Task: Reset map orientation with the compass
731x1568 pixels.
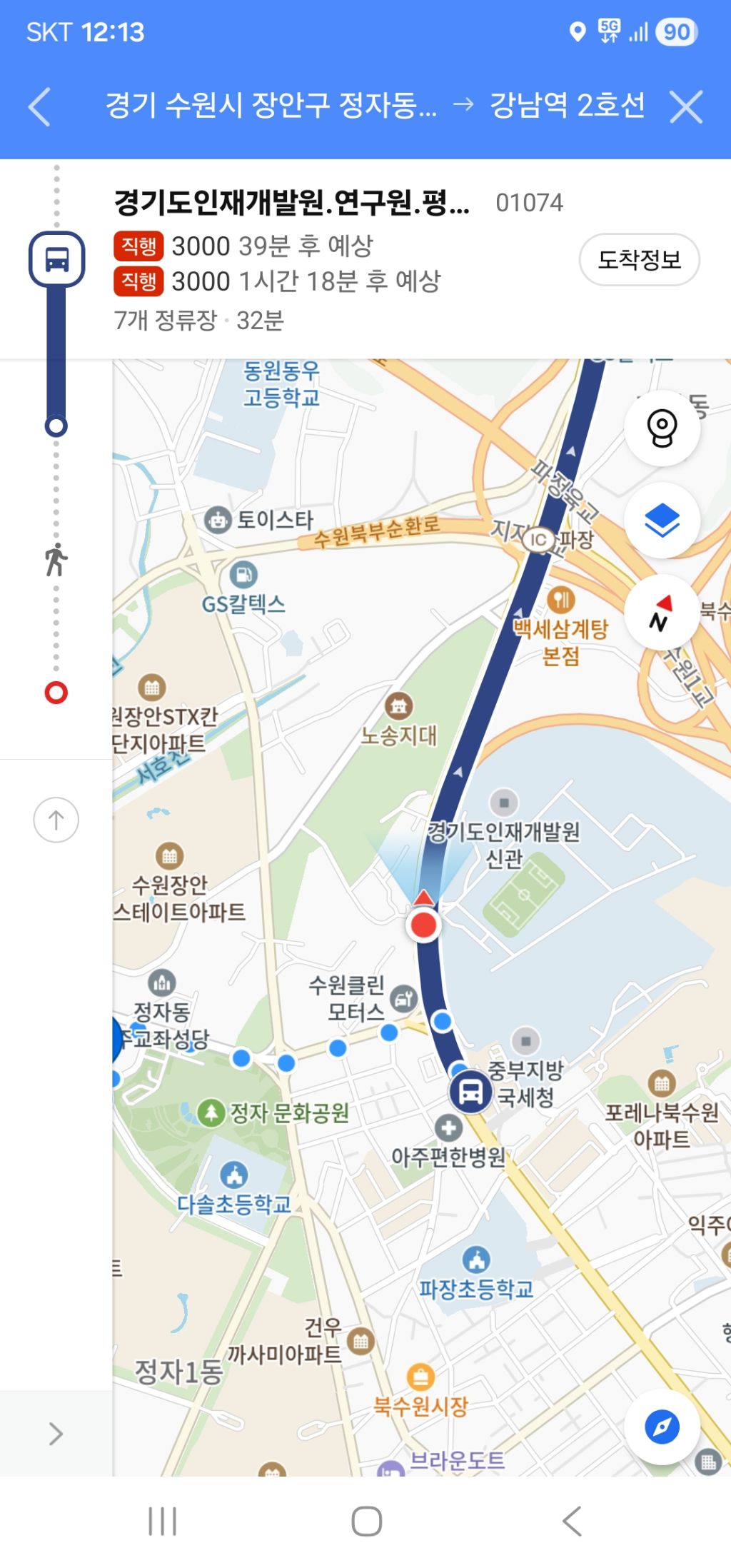Action: click(x=662, y=613)
